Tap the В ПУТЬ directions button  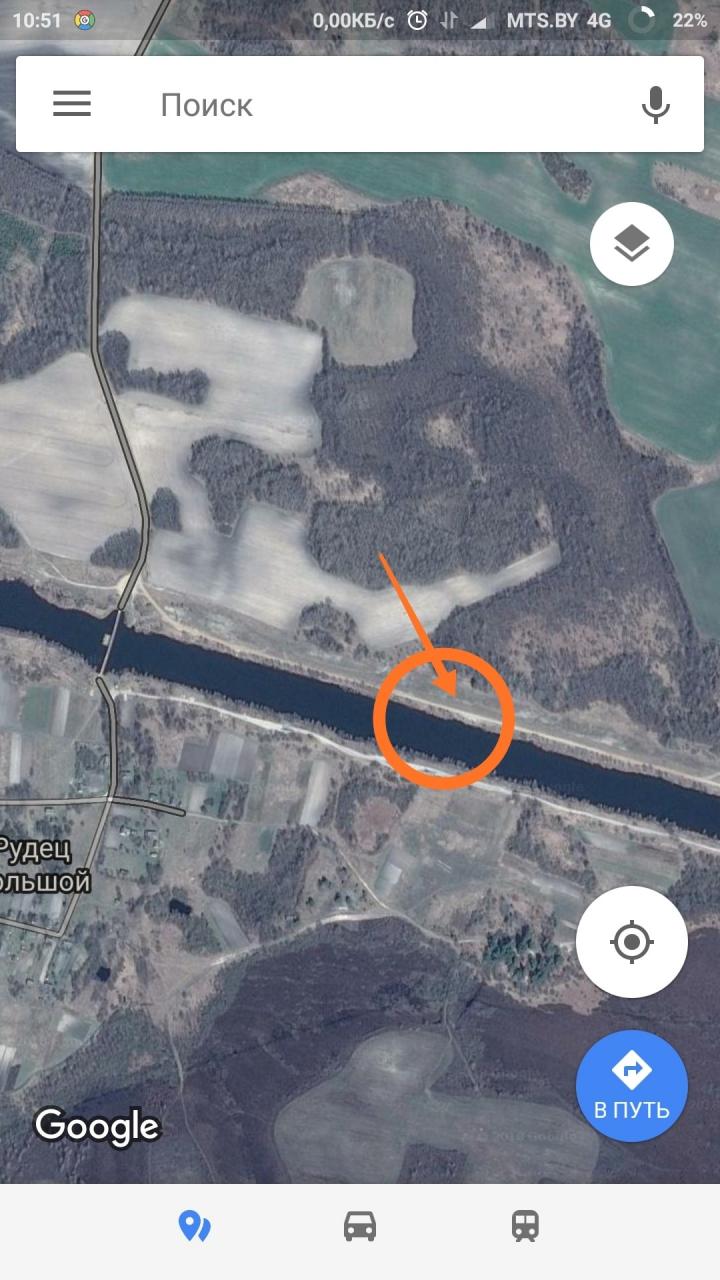tap(631, 1086)
